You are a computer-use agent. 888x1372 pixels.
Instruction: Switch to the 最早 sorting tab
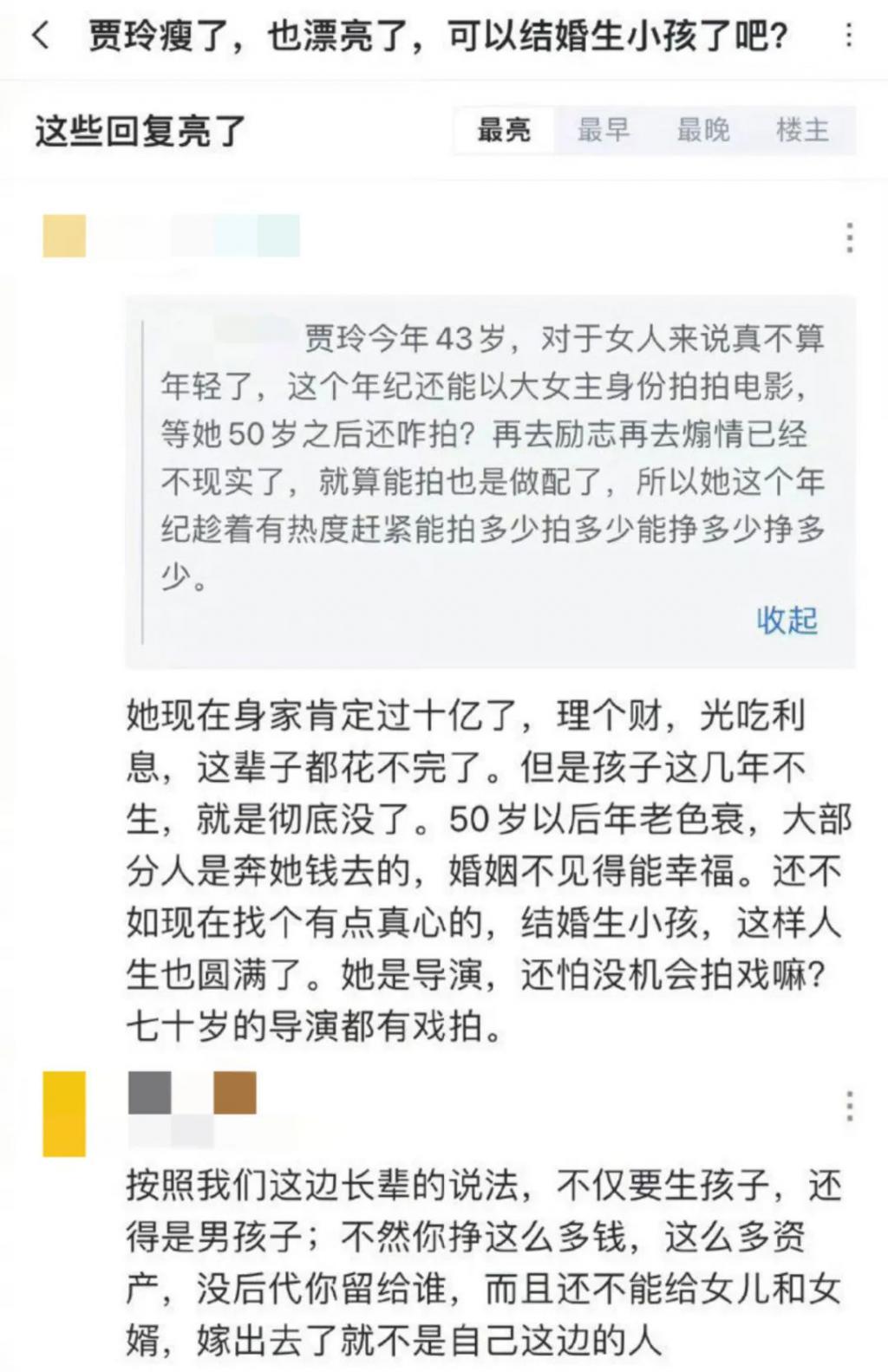click(x=604, y=131)
